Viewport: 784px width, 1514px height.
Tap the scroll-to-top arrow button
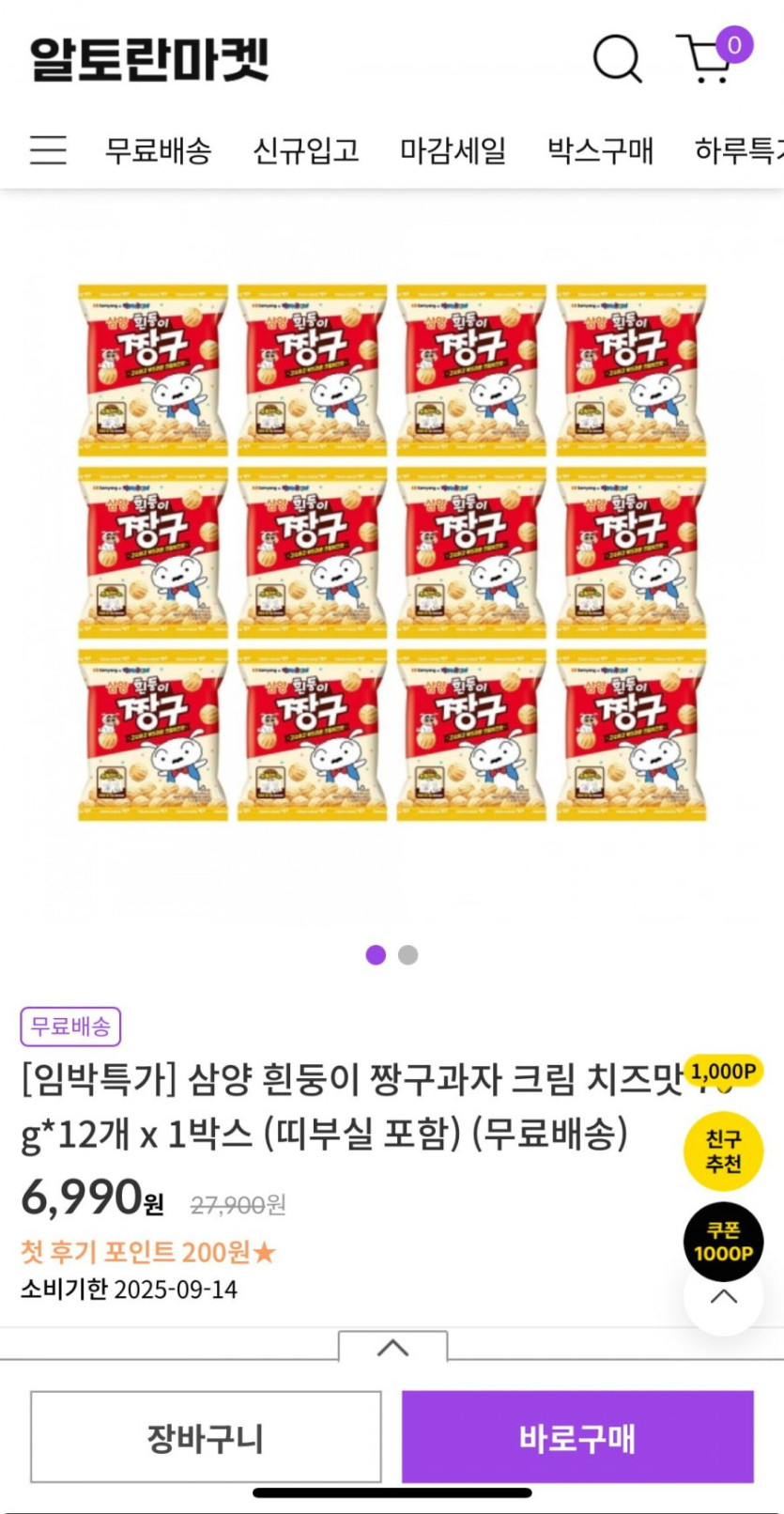(723, 1298)
